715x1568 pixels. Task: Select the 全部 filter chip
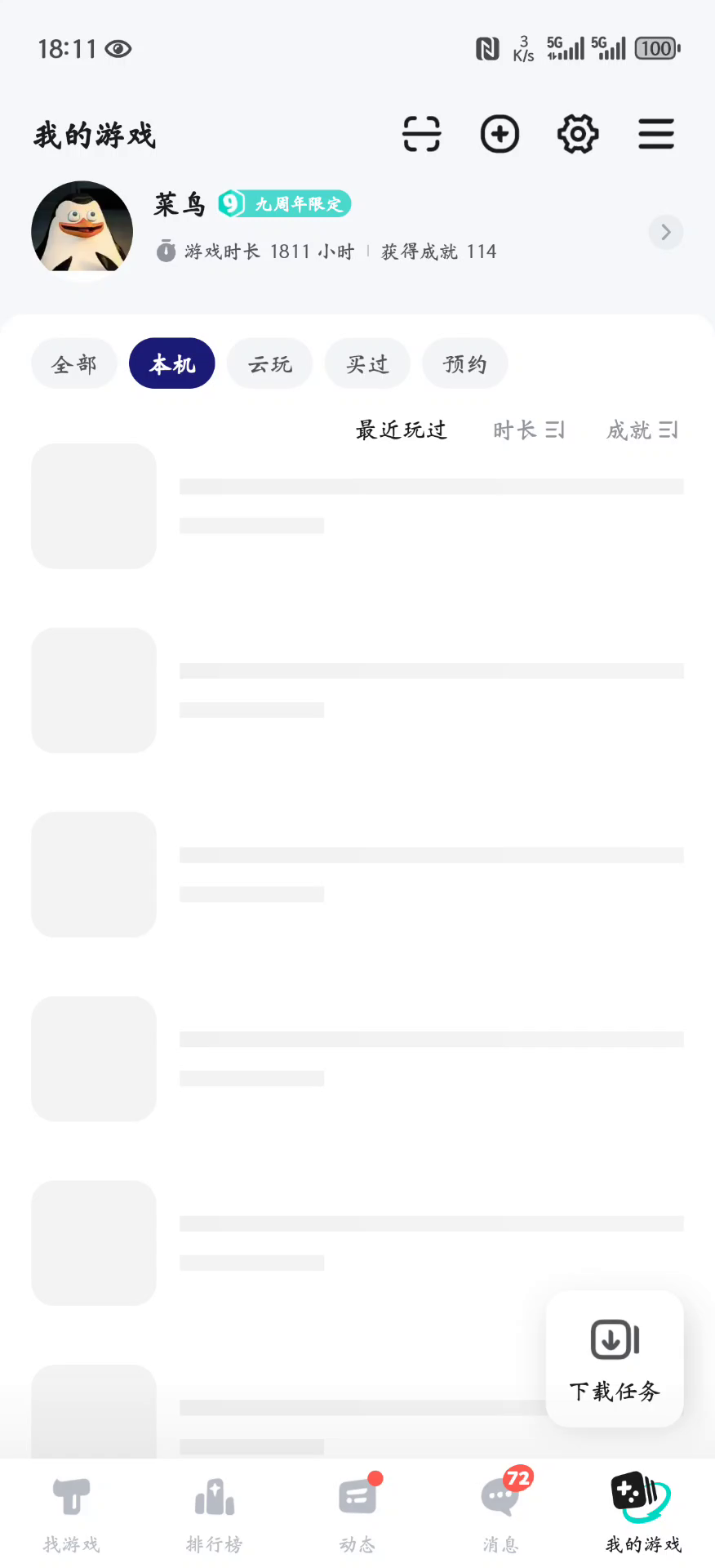point(74,363)
